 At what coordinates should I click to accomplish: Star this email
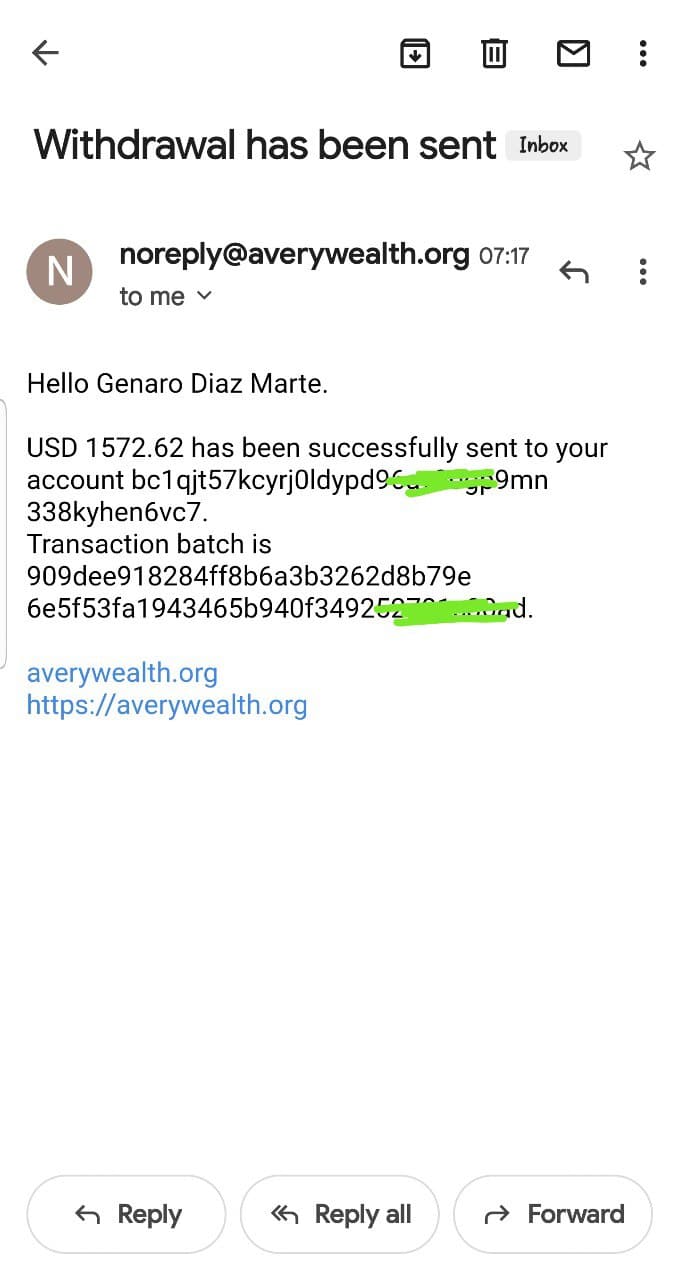coord(639,156)
